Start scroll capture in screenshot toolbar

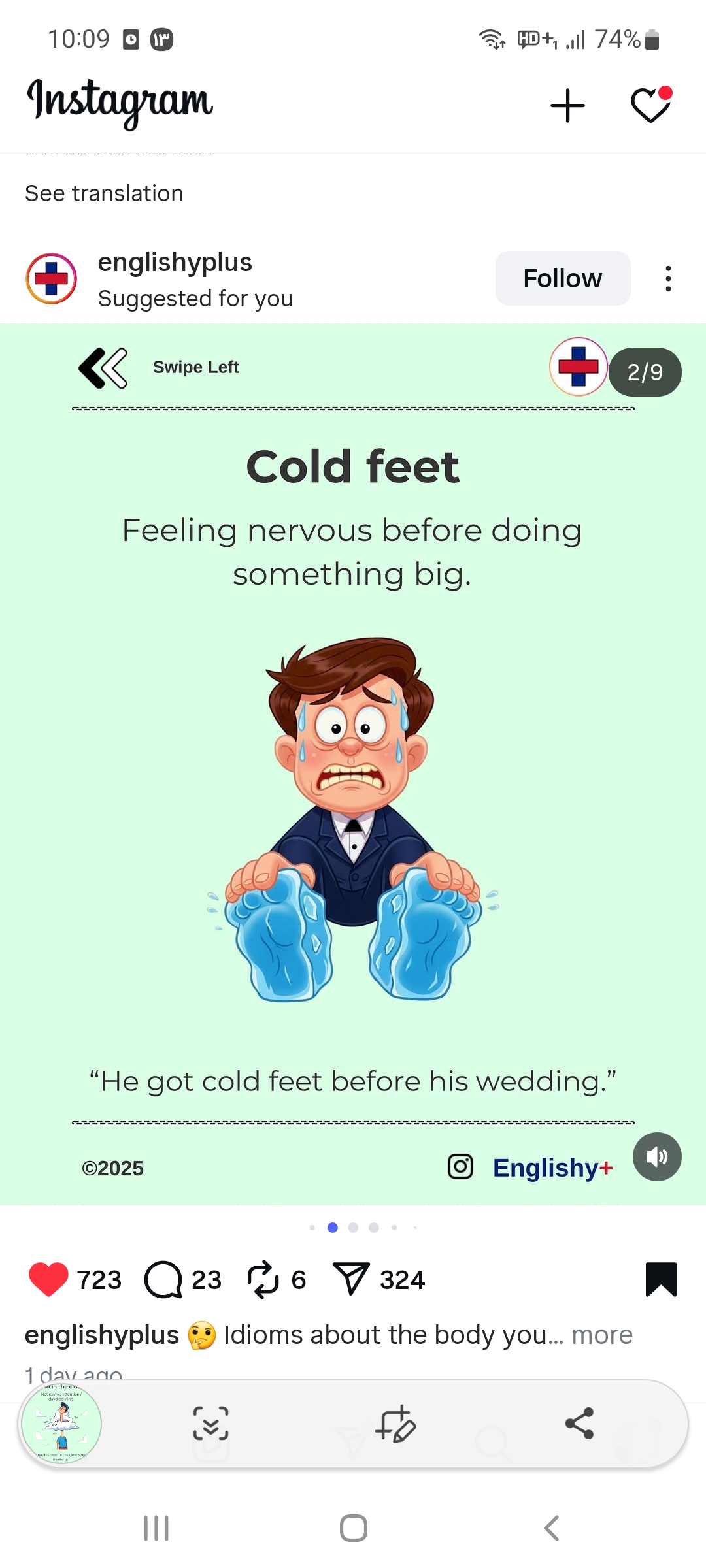[x=210, y=1423]
